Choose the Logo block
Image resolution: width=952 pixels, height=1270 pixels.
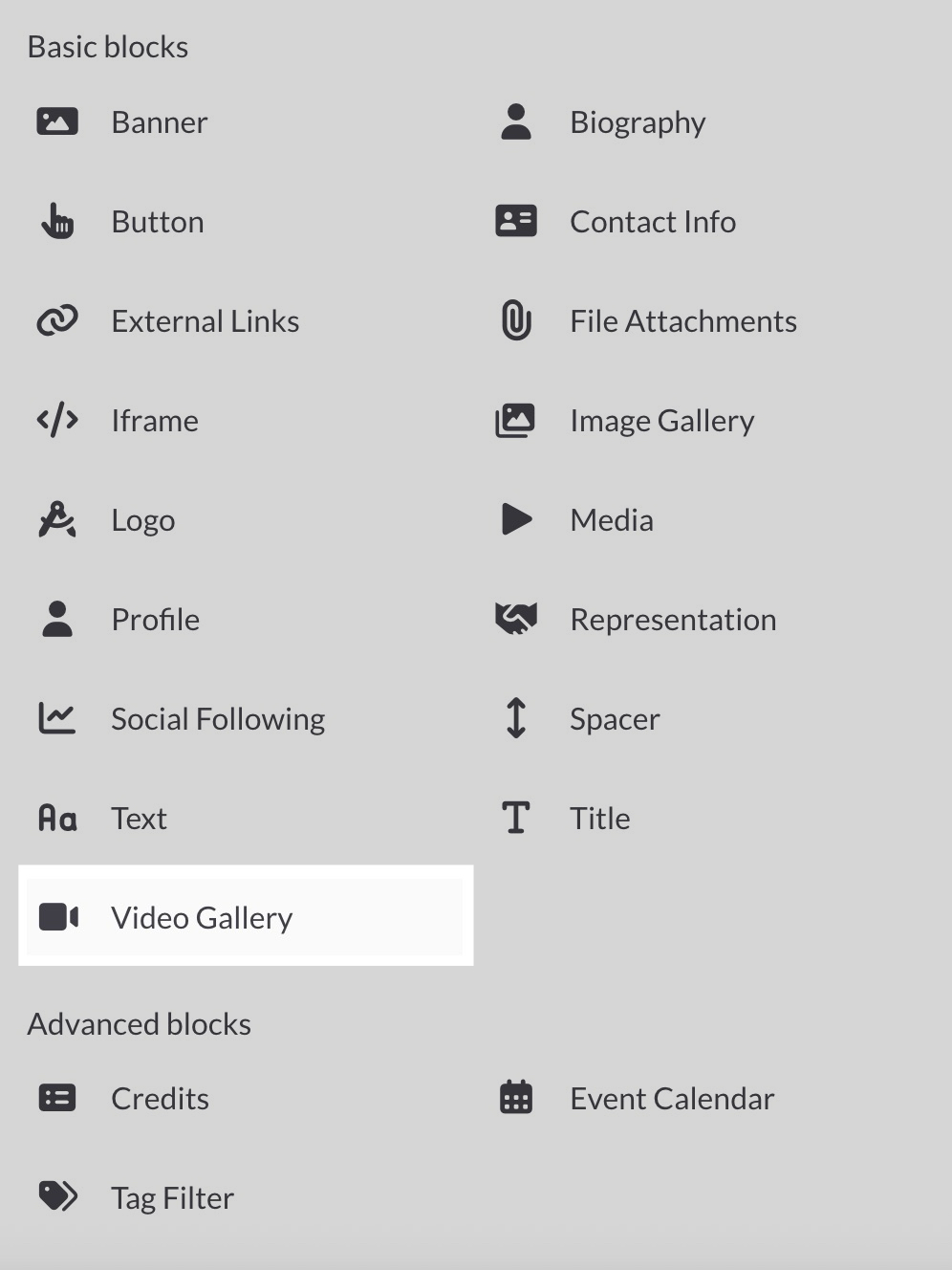click(x=142, y=520)
